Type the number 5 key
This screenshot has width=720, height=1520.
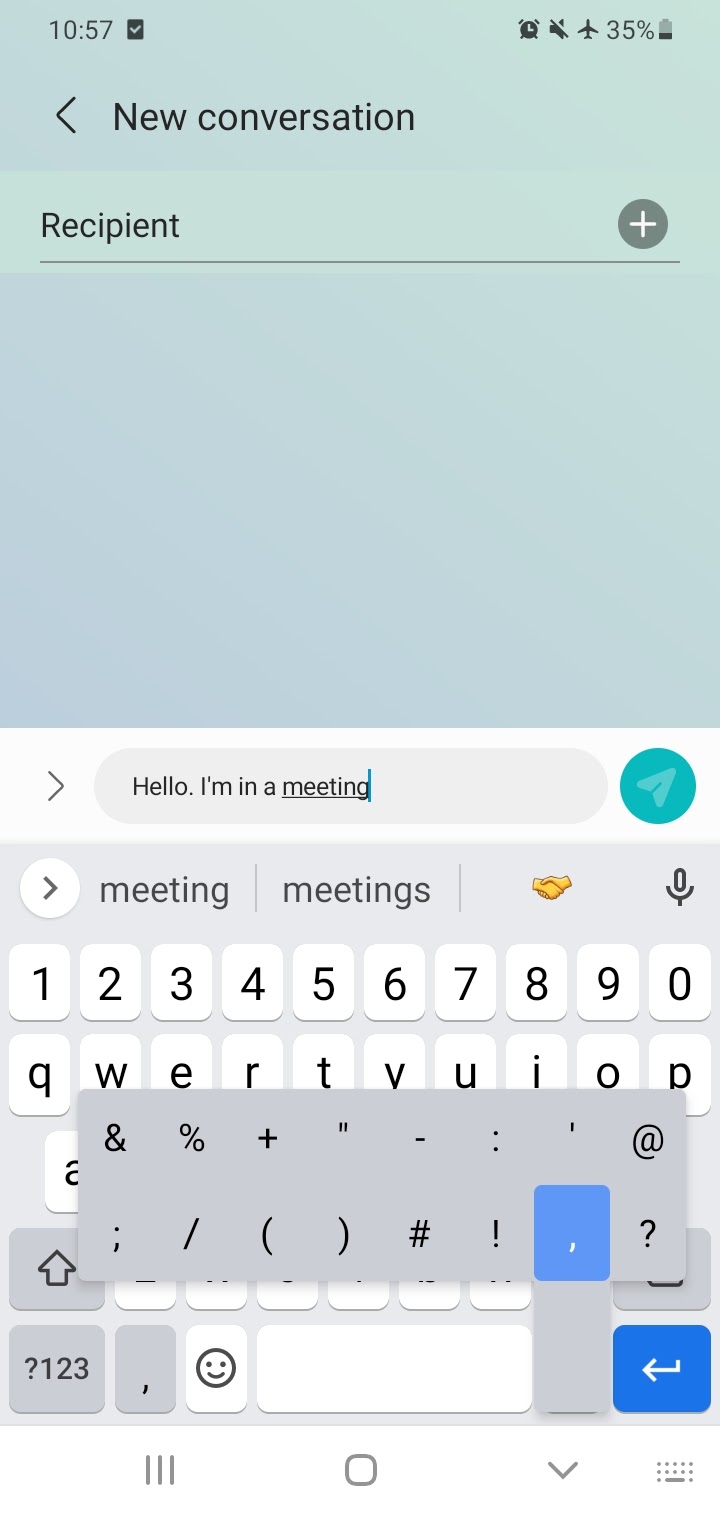tap(323, 985)
